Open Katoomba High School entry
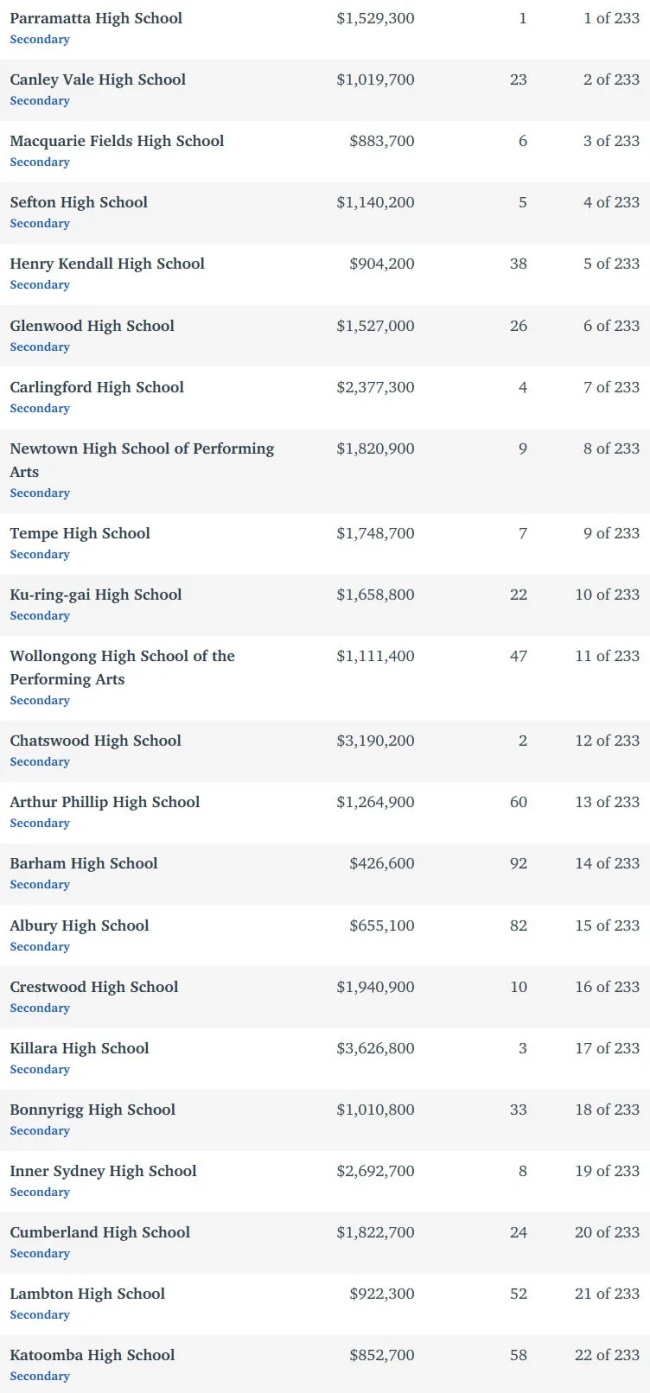Viewport: 650px width, 1393px height. (x=92, y=1355)
